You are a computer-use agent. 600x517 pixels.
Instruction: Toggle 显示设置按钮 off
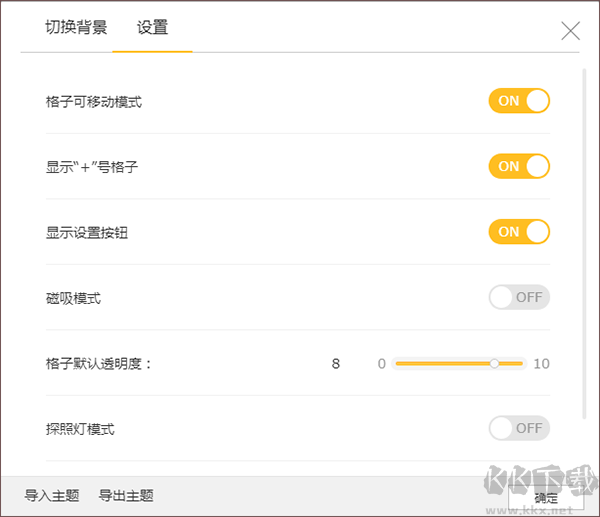coord(519,232)
